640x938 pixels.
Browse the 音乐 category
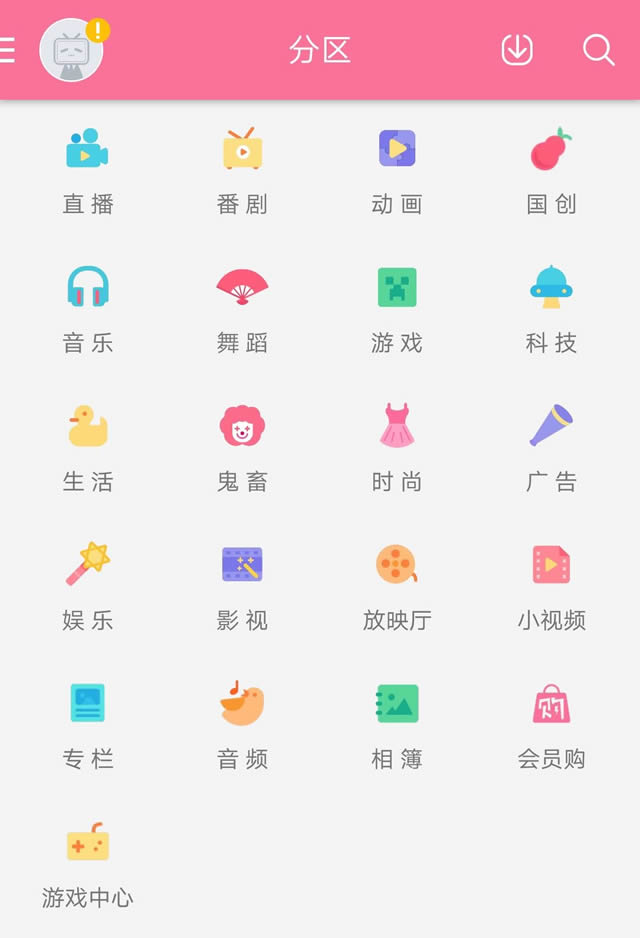88,309
